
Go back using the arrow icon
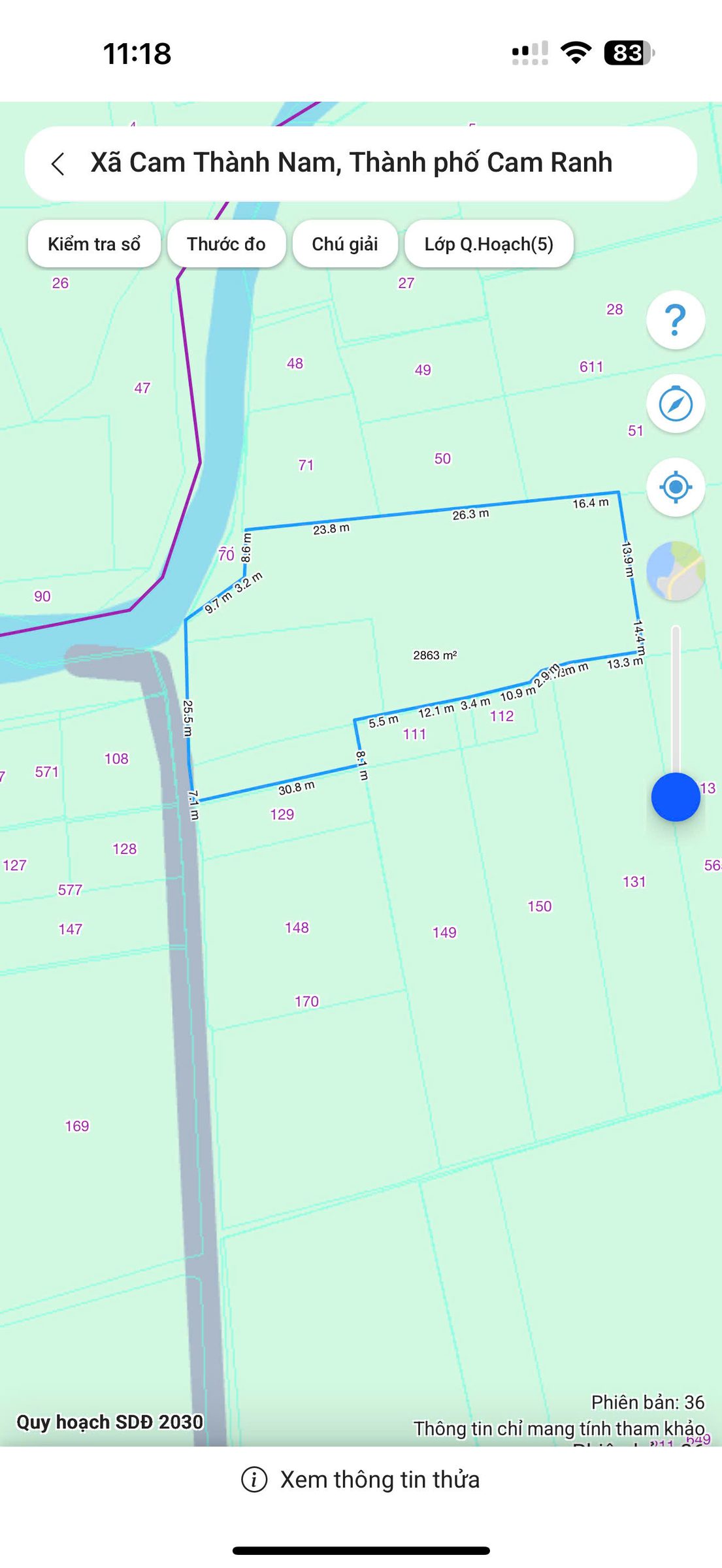(x=58, y=163)
